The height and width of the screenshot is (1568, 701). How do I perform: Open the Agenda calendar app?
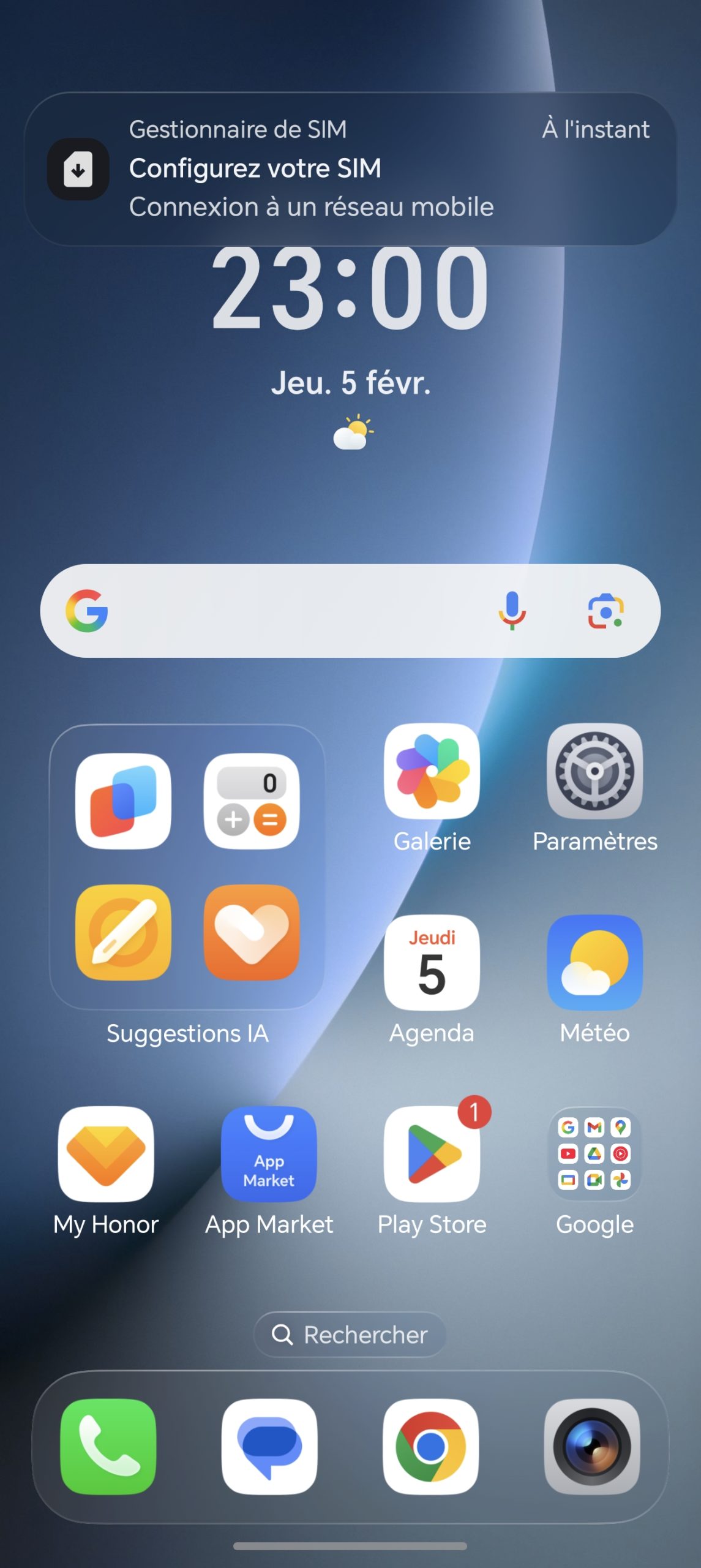coord(432,963)
